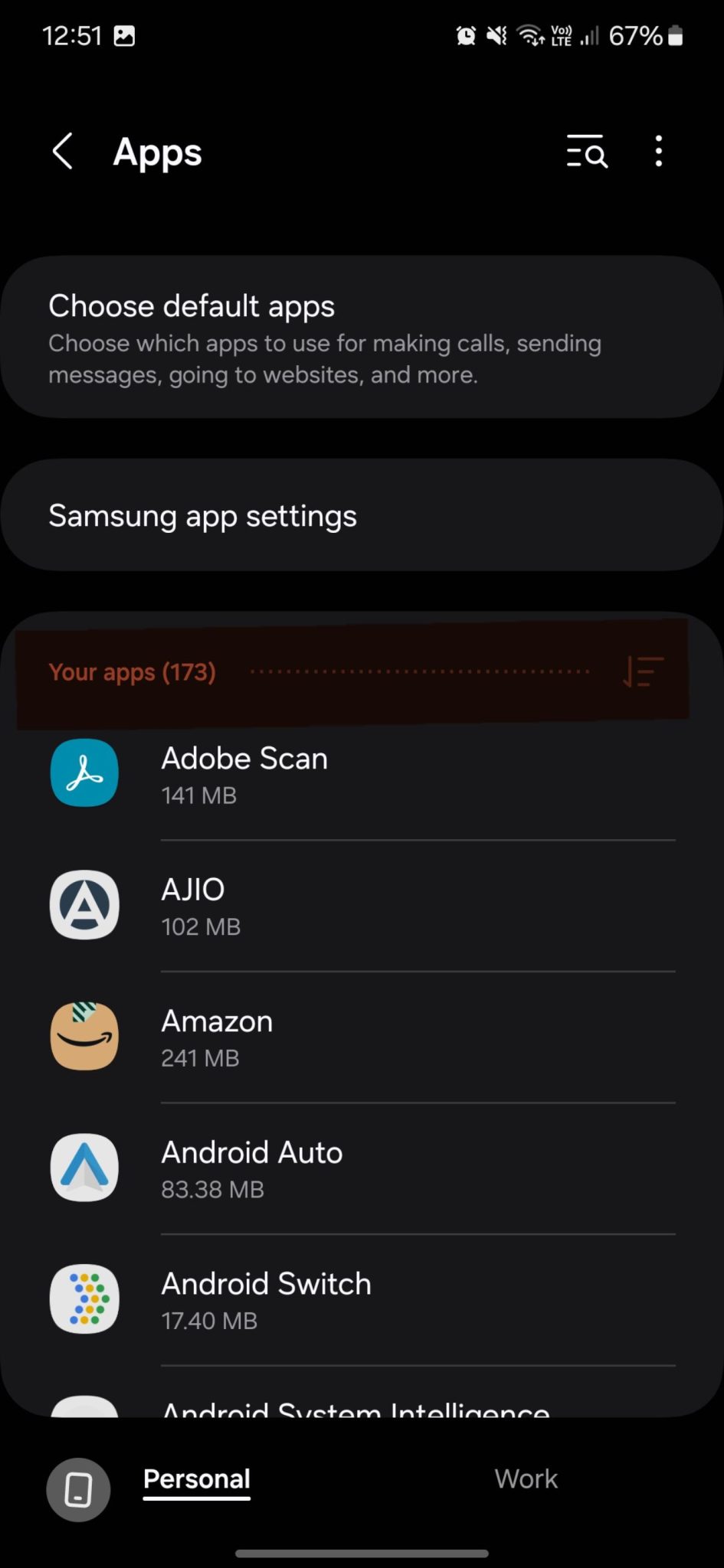Tap Adobe Scan's storage size text
The height and width of the screenshot is (1568, 724).
click(198, 795)
